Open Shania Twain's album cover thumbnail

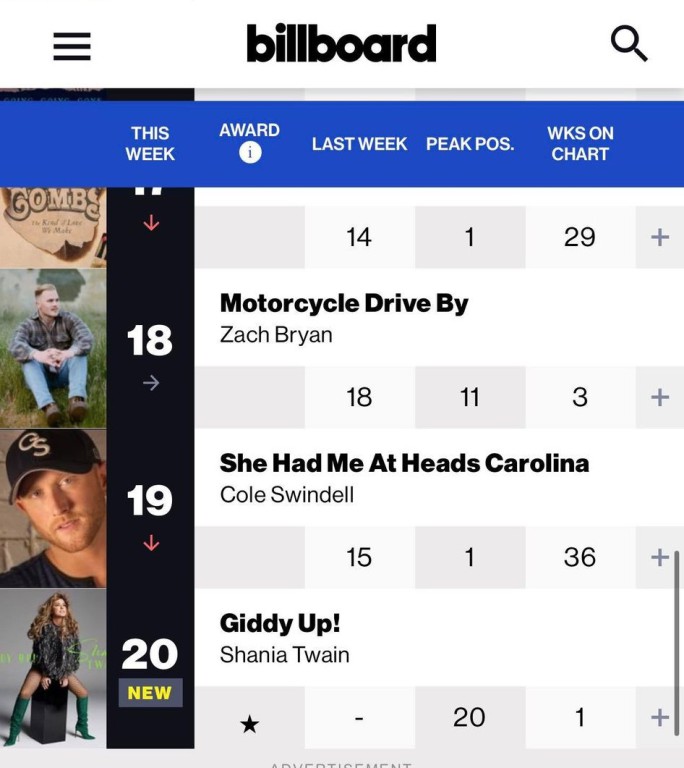tap(53, 669)
